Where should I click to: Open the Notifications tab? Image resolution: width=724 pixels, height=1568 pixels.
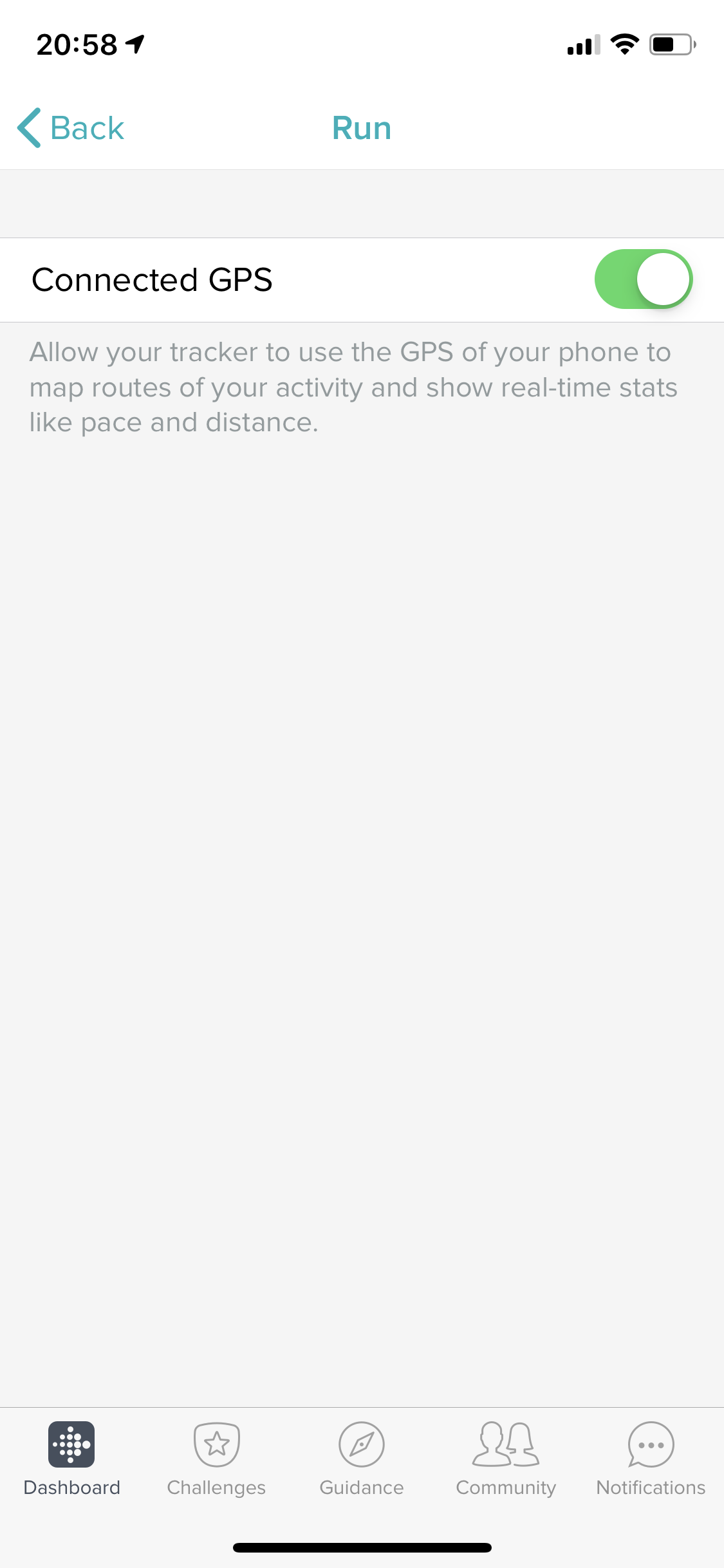651,1459
